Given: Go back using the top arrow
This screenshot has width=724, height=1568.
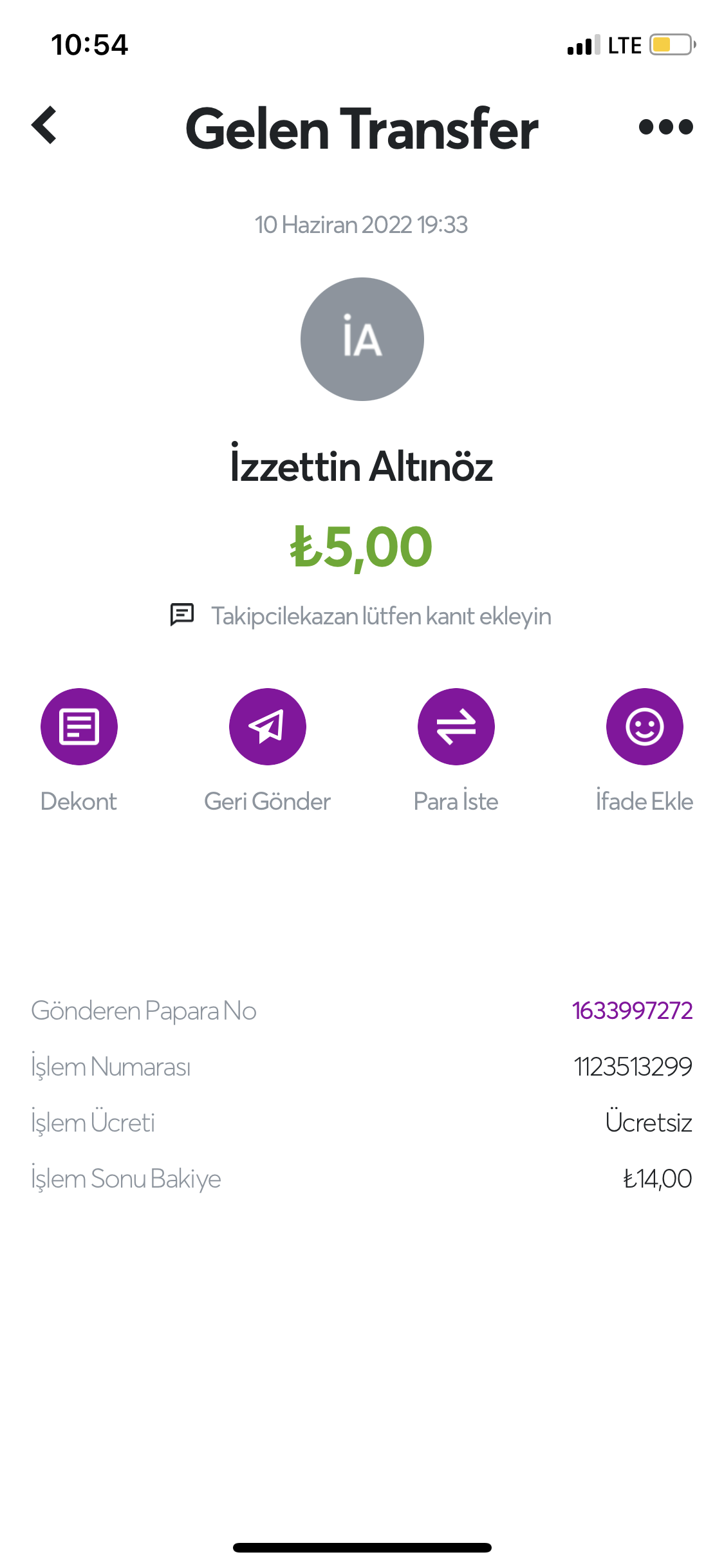Looking at the screenshot, I should coord(44,125).
